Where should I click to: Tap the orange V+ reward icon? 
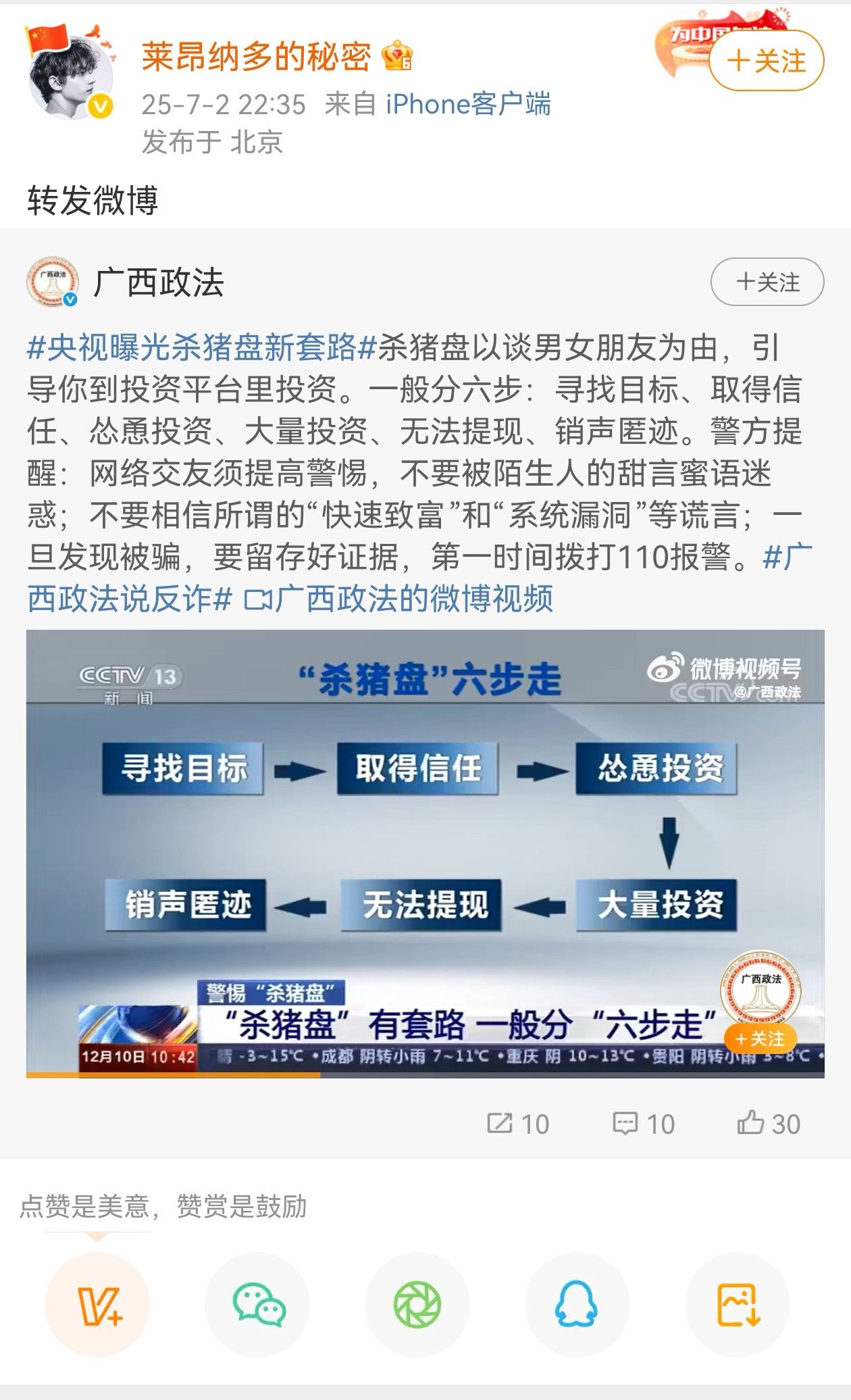click(97, 1305)
